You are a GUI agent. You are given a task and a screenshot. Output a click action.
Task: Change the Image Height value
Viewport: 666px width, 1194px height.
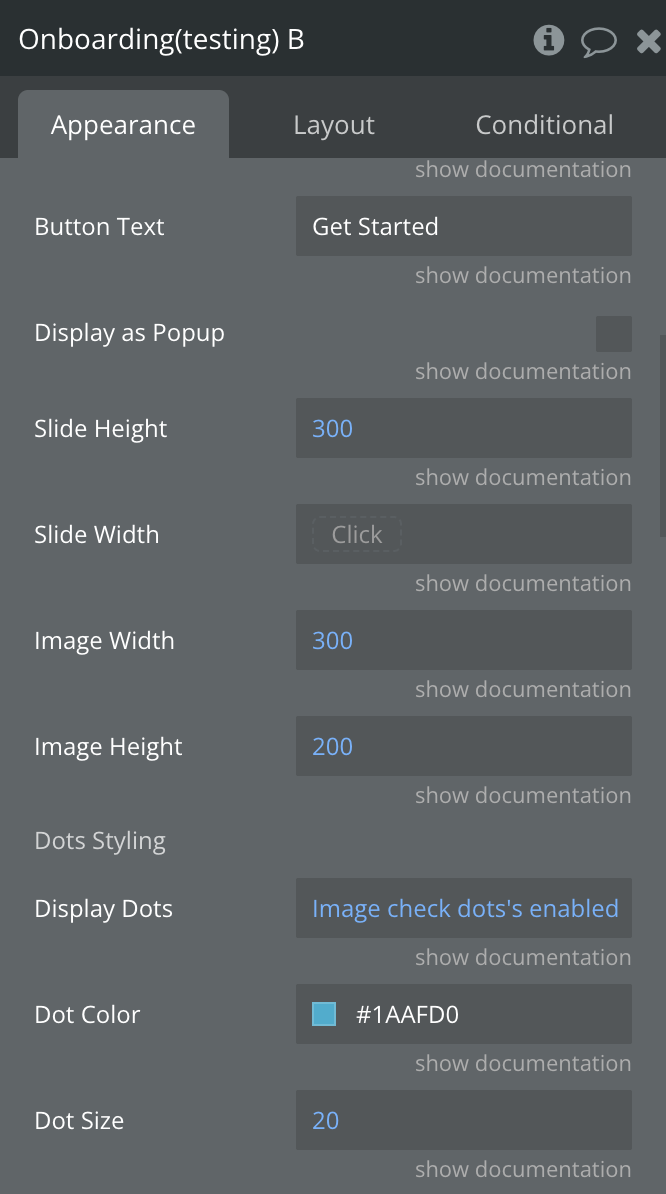[x=463, y=747]
